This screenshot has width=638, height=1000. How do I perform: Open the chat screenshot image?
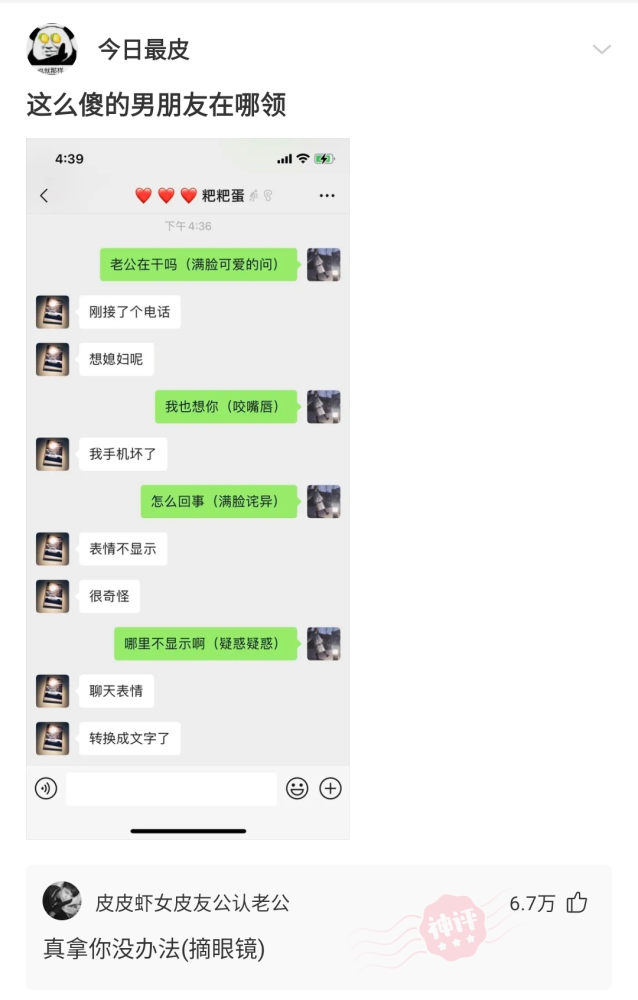(x=188, y=488)
